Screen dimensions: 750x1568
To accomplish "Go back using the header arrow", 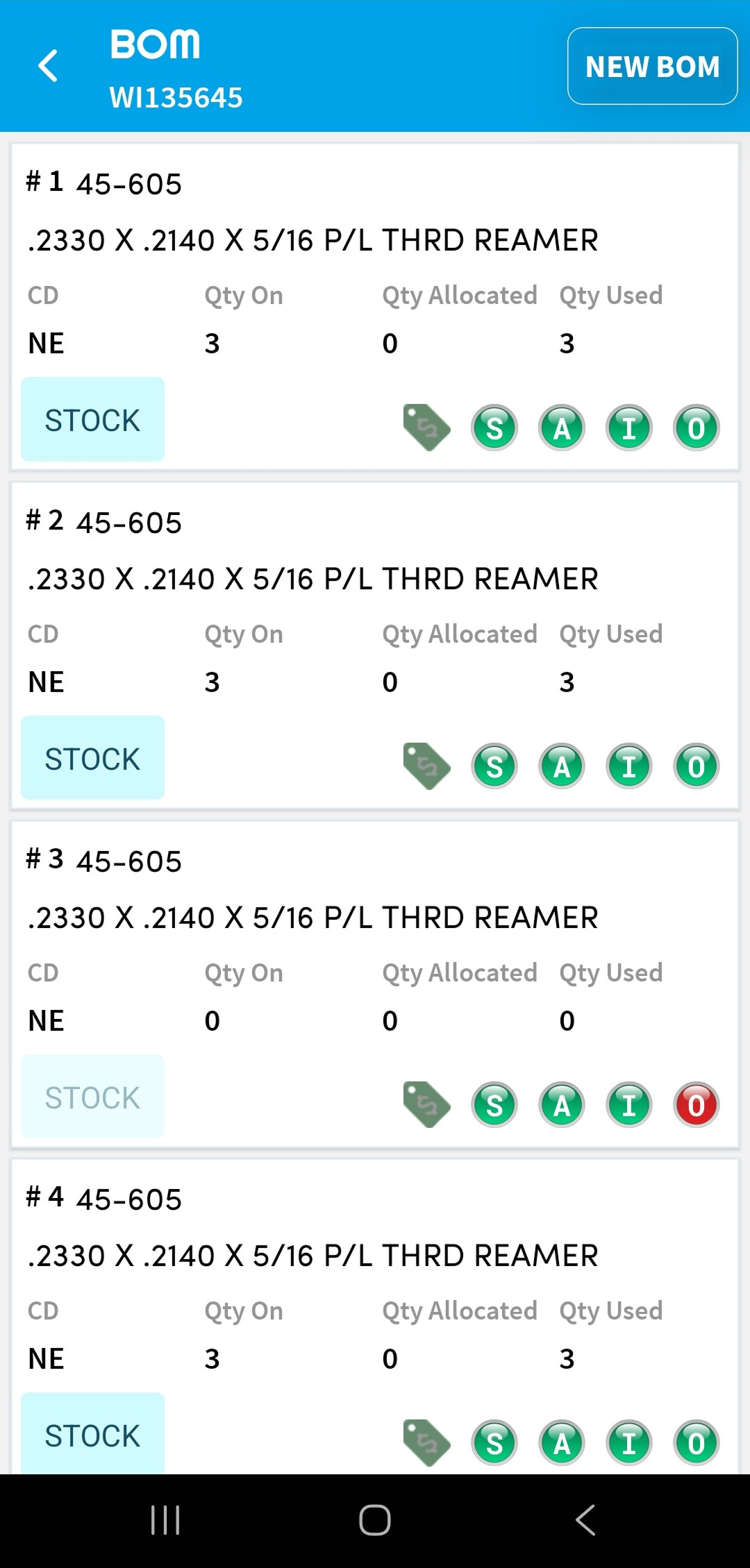I will point(48,67).
